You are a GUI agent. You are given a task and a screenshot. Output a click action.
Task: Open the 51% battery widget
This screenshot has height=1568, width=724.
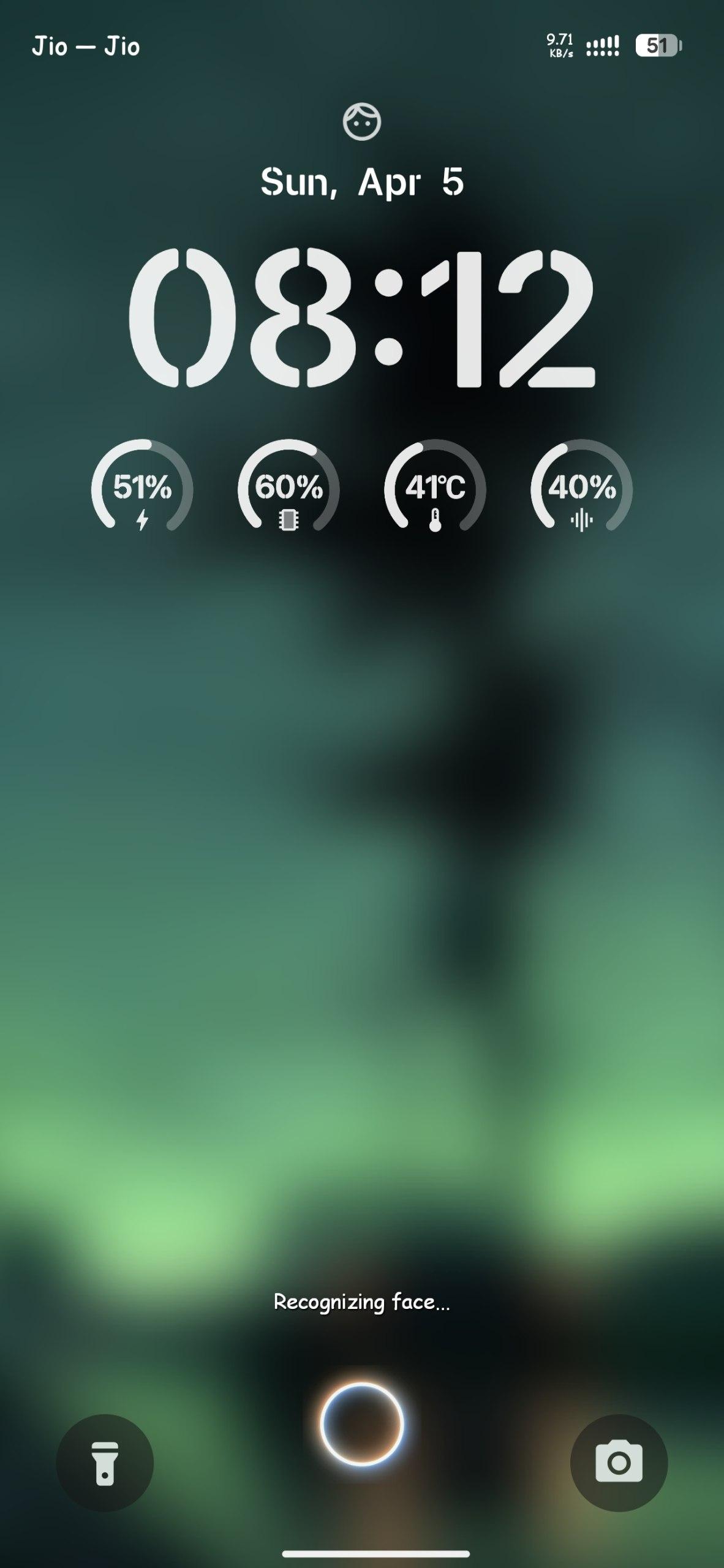click(x=142, y=486)
